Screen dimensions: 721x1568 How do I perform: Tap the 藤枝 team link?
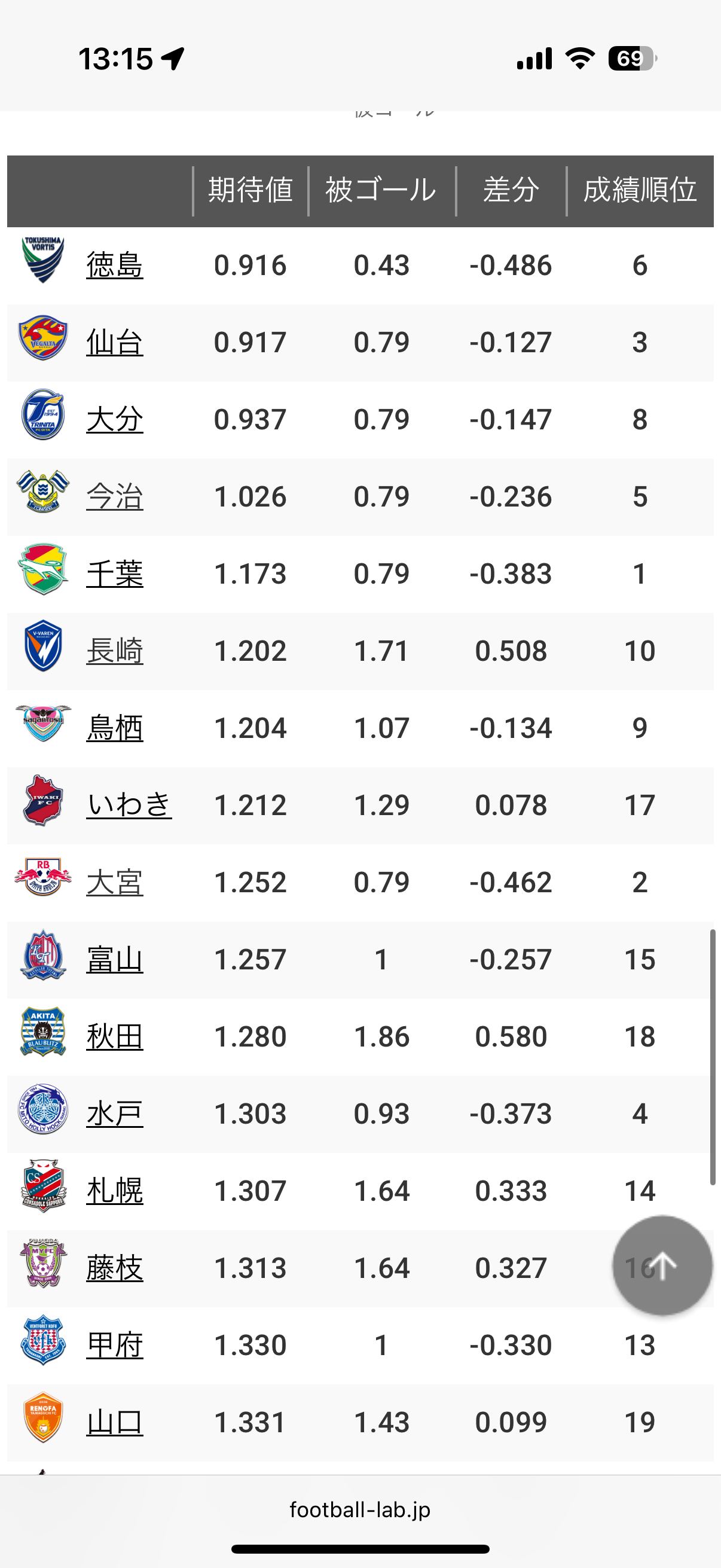114,1268
